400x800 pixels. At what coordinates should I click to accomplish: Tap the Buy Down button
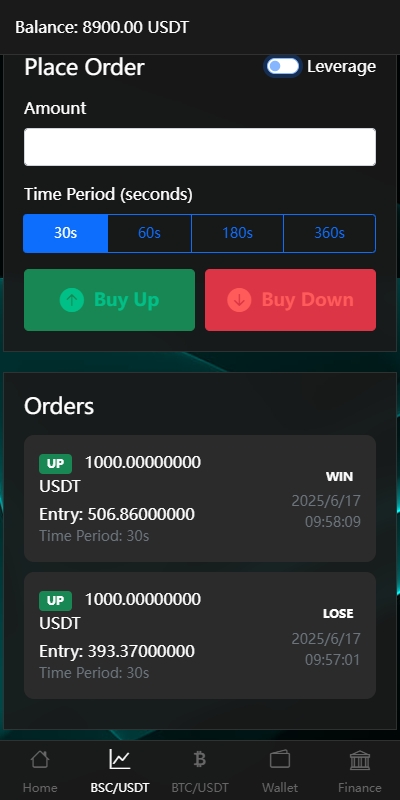point(290,300)
